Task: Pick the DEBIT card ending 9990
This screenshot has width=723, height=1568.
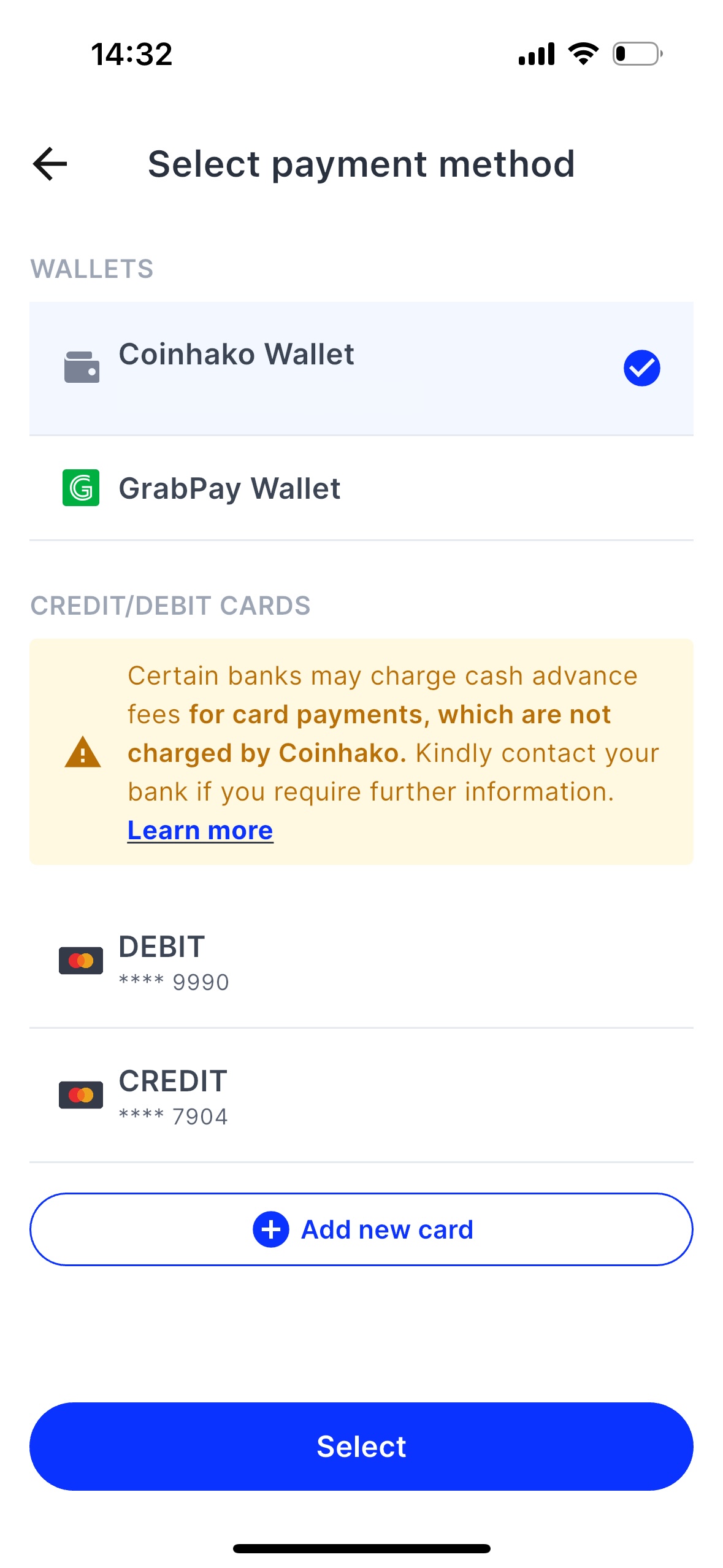Action: [361, 961]
